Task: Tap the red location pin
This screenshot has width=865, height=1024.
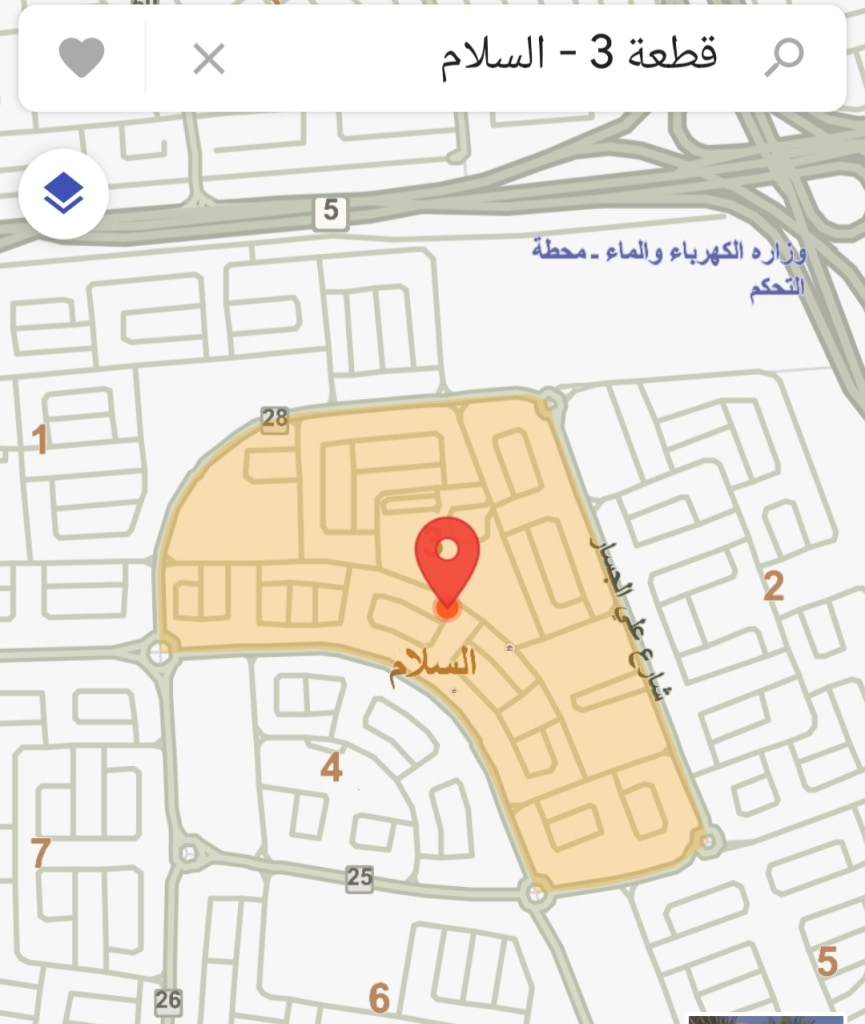Action: coord(447,563)
